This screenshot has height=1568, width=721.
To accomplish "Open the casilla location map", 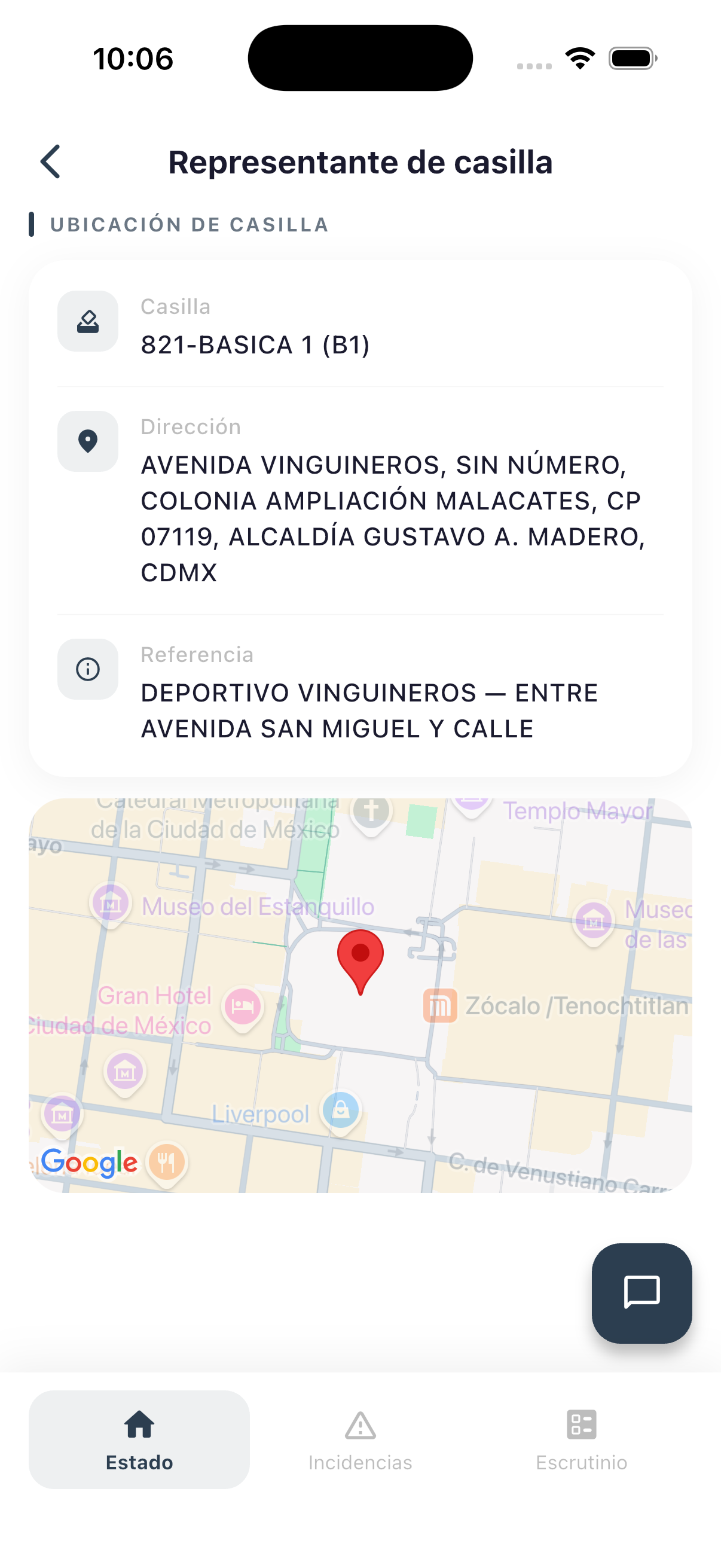I will [x=360, y=995].
